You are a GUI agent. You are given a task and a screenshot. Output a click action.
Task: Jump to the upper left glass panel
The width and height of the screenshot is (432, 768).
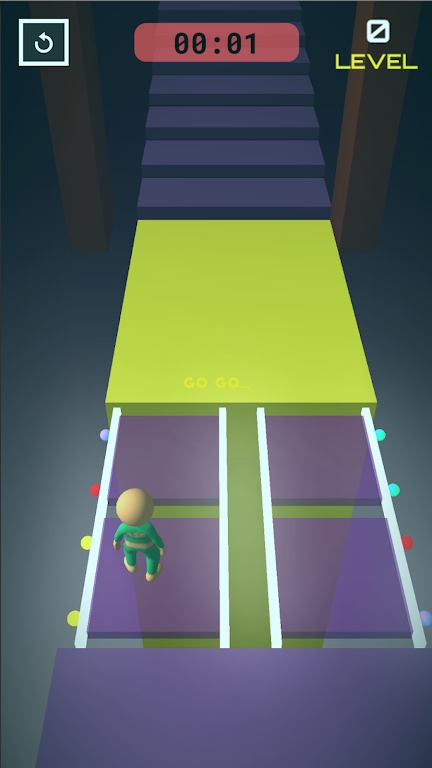pos(165,458)
